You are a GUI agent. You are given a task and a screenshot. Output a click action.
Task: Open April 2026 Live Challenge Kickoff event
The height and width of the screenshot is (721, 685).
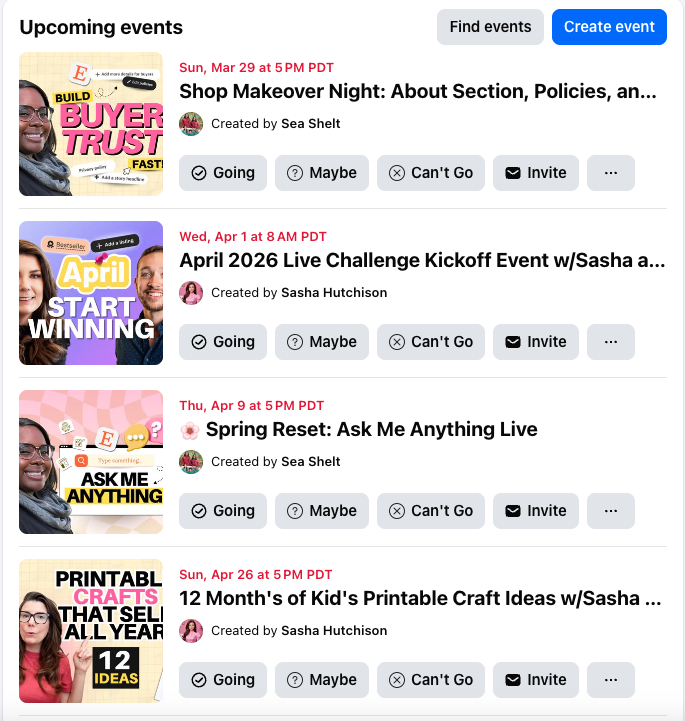(422, 261)
